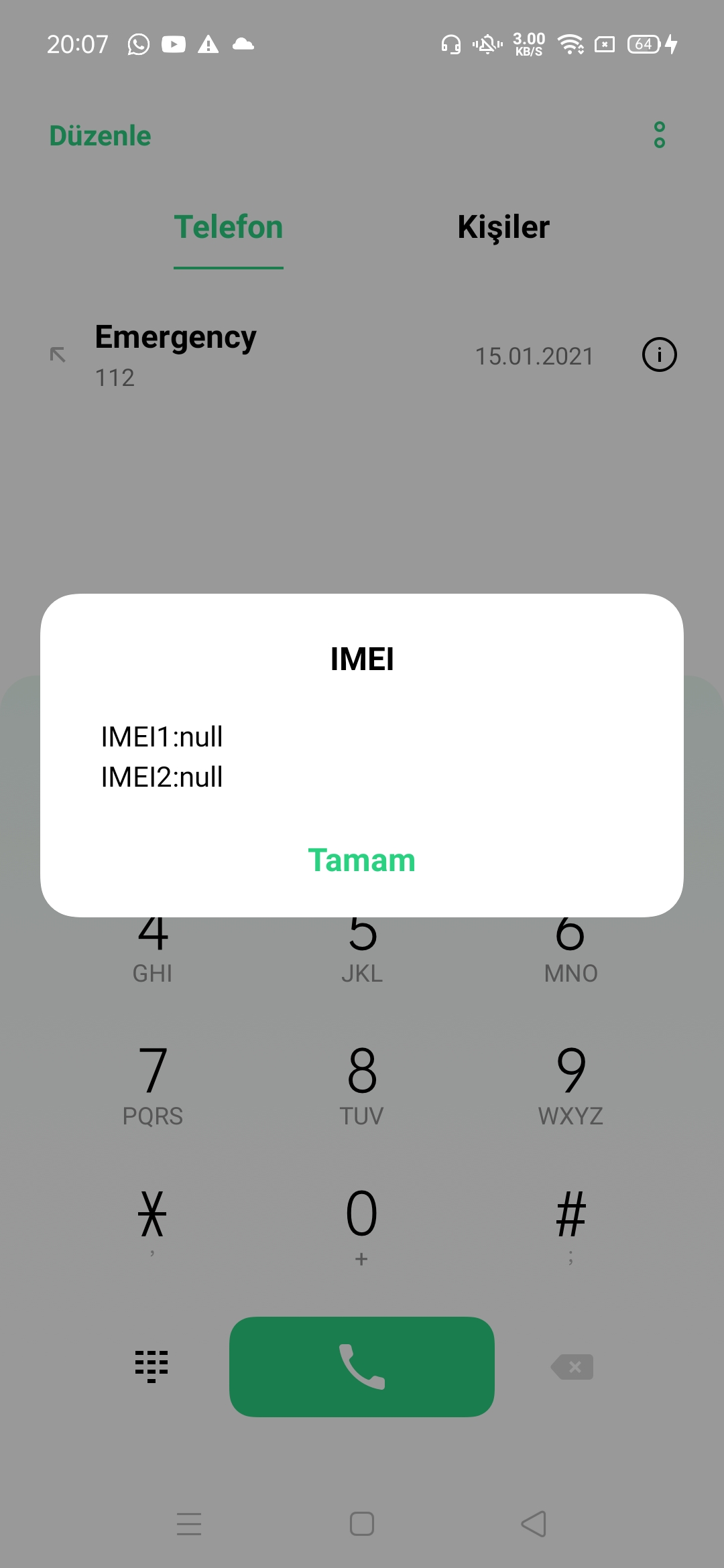The width and height of the screenshot is (724, 1568).
Task: Enter 0 on the dial pad
Action: pyautogui.click(x=362, y=1224)
